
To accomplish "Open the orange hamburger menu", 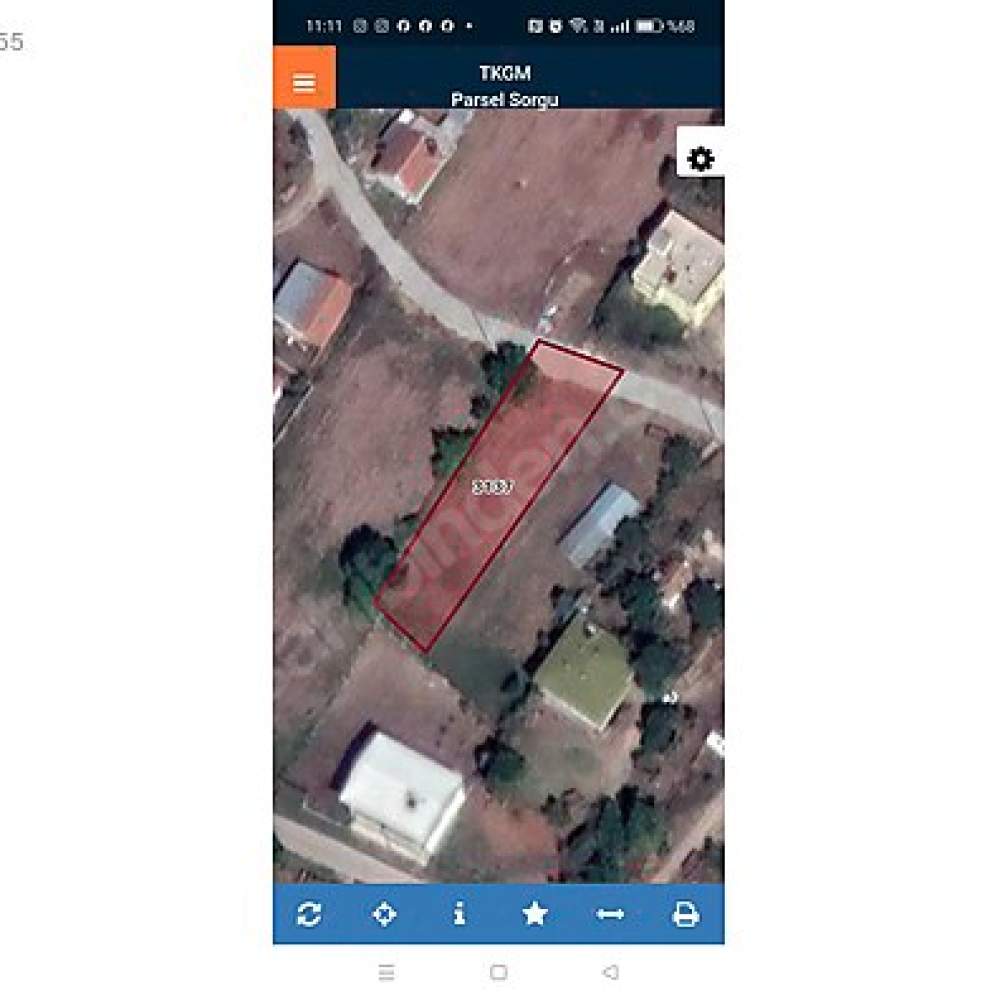I will (x=304, y=82).
